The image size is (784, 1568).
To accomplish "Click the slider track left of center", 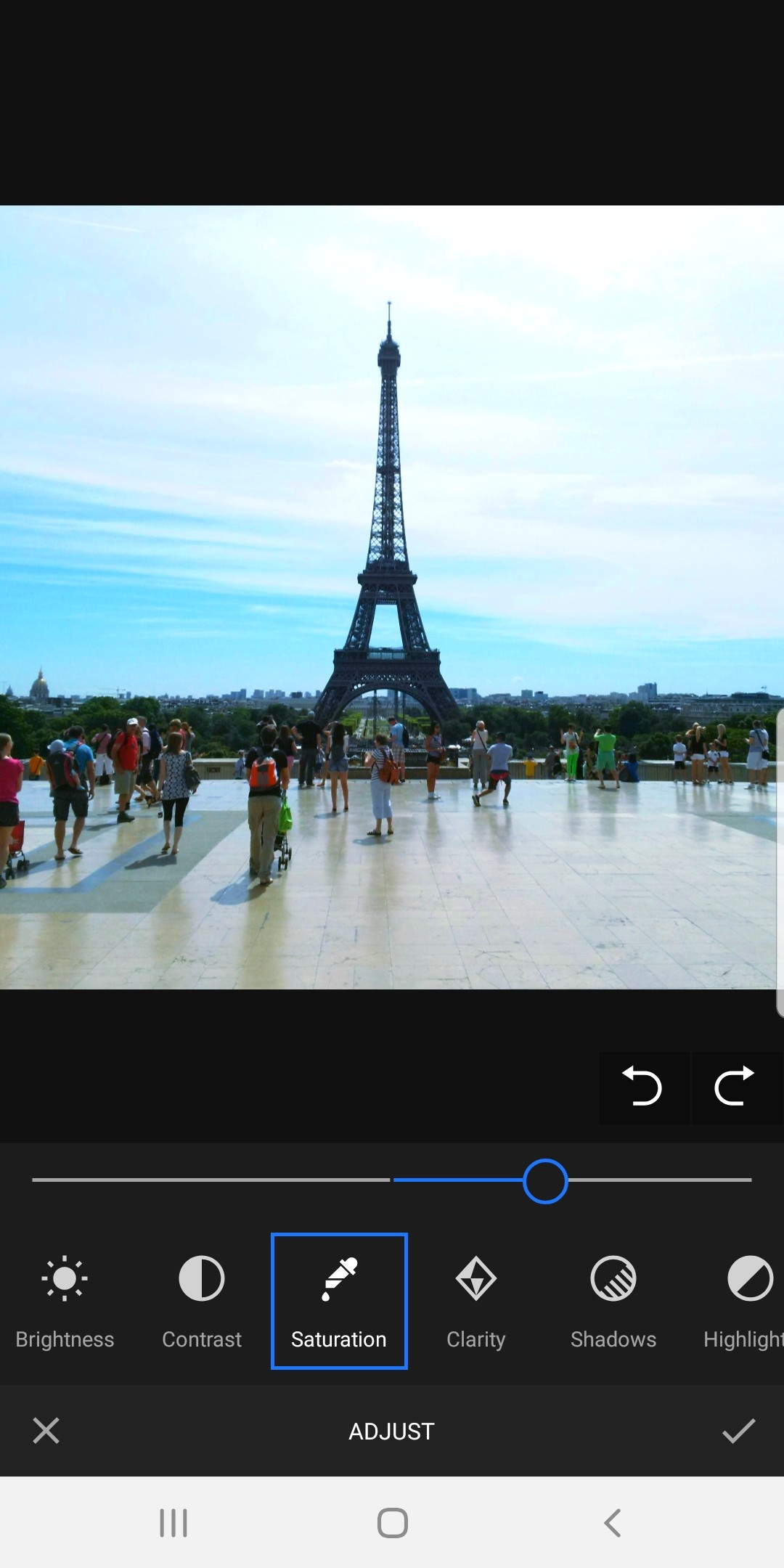I will pos(211,1181).
